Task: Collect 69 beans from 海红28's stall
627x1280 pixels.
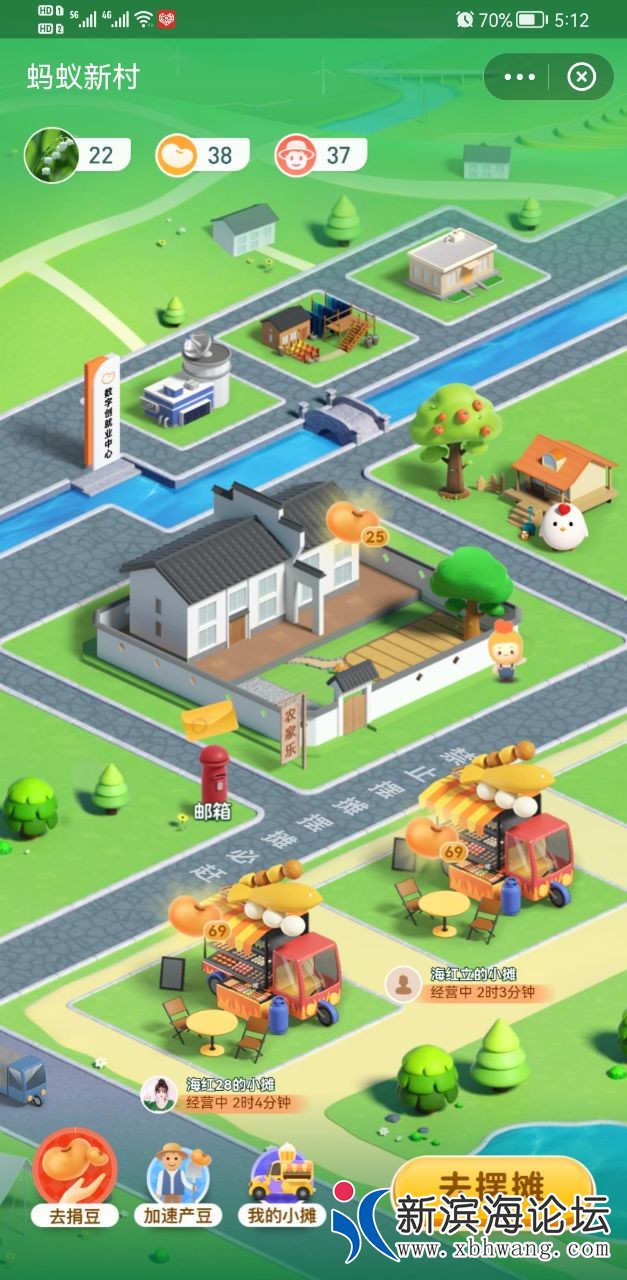Action: (195, 913)
